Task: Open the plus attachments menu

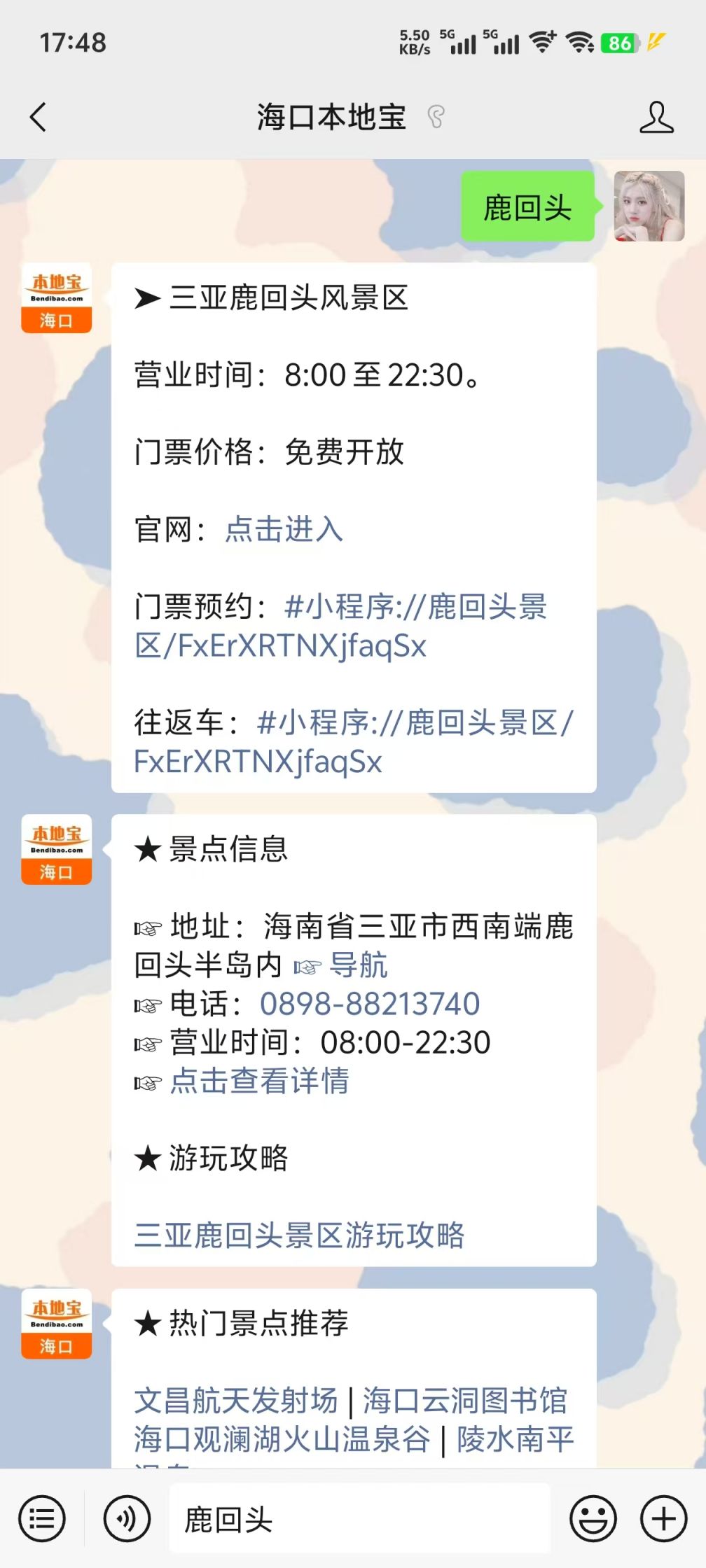Action: click(x=663, y=1519)
